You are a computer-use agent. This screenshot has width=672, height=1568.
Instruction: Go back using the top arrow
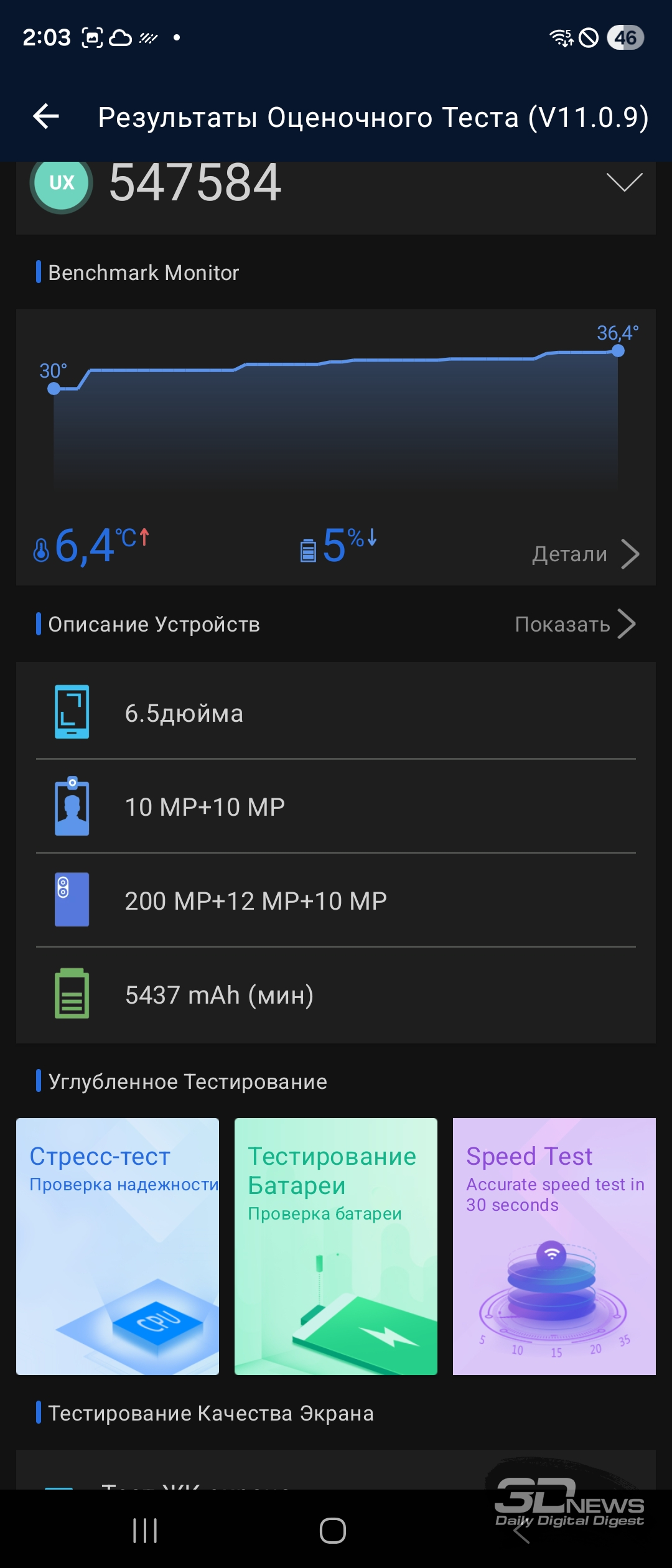[x=46, y=116]
